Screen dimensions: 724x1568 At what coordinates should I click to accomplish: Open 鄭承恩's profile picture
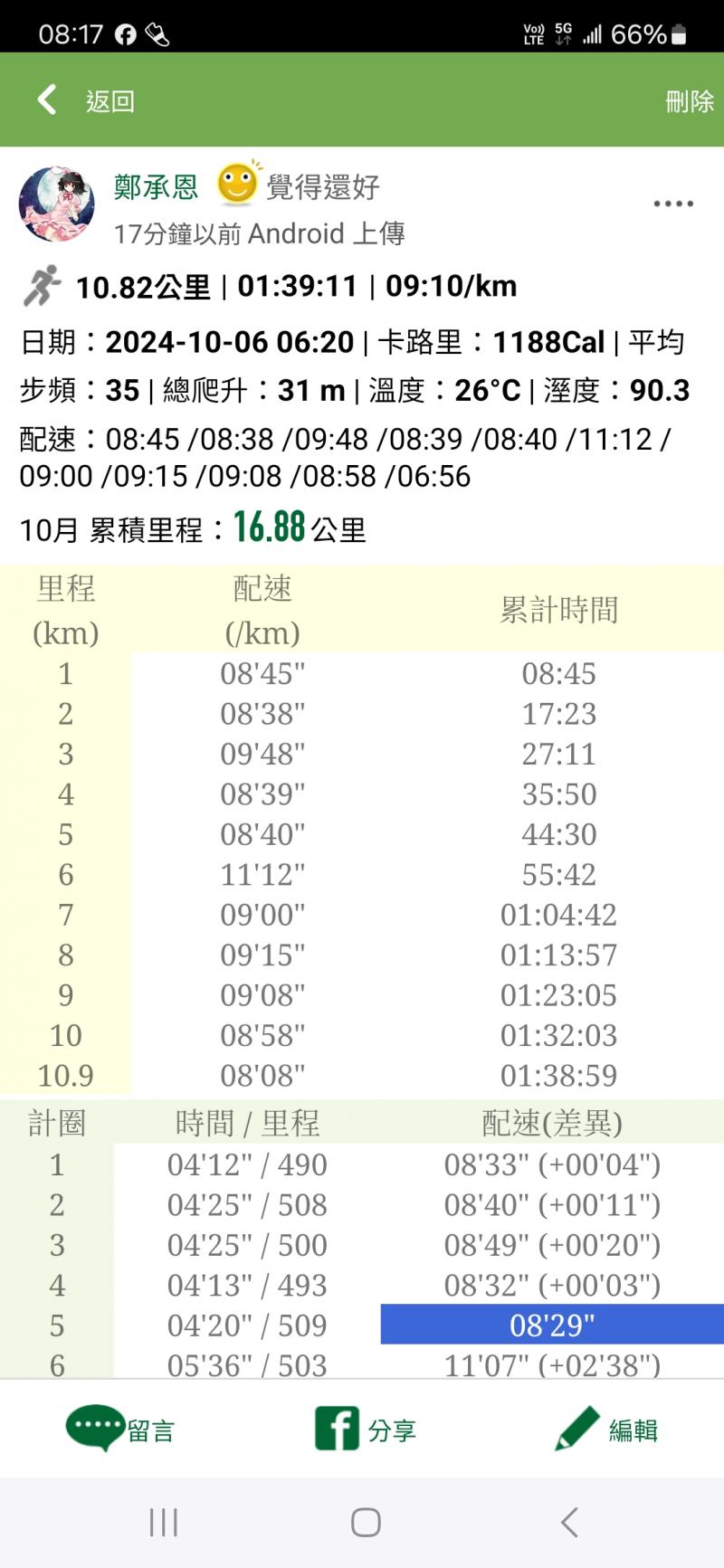(x=56, y=204)
